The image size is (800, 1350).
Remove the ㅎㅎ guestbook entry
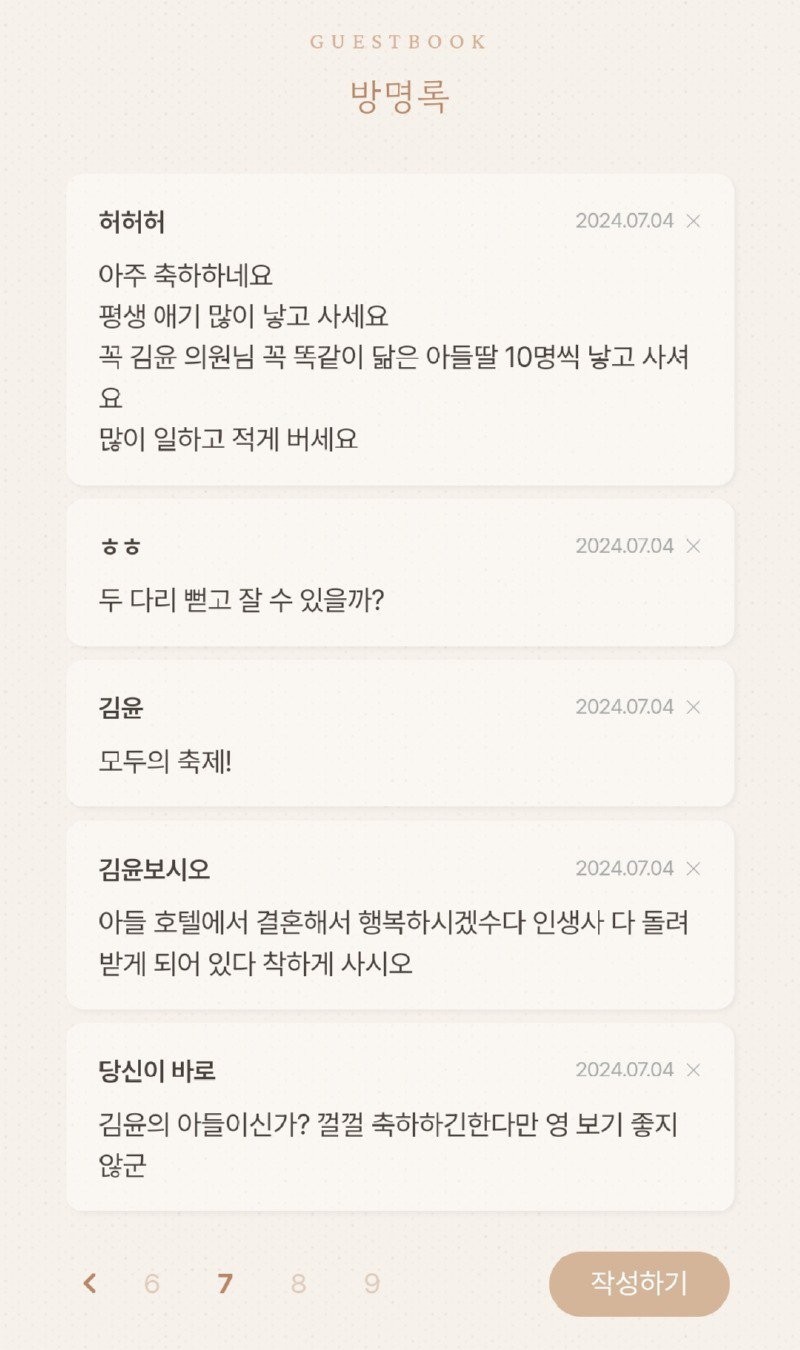pos(693,546)
